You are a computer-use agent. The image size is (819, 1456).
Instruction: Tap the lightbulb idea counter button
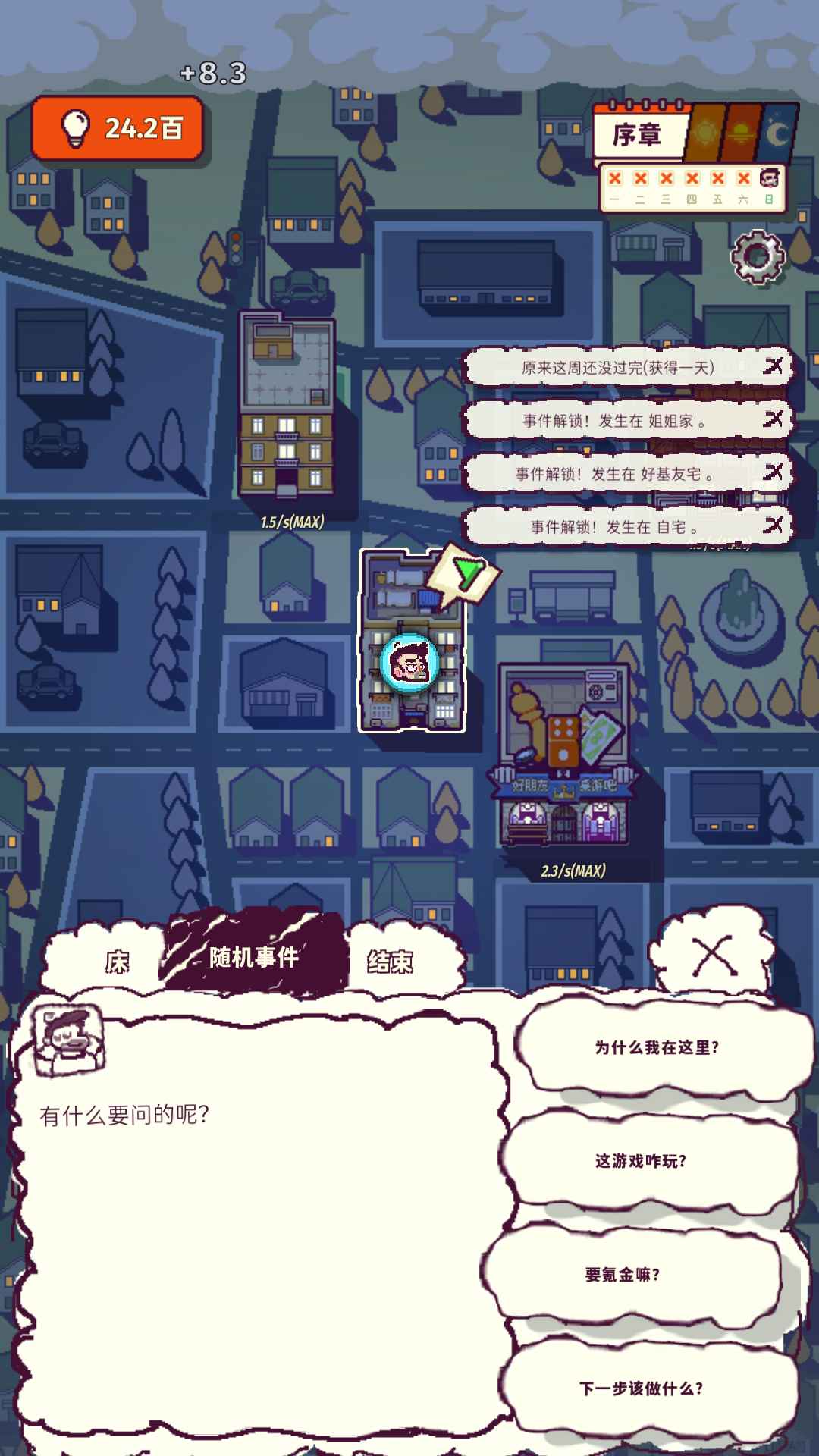pyautogui.click(x=118, y=128)
